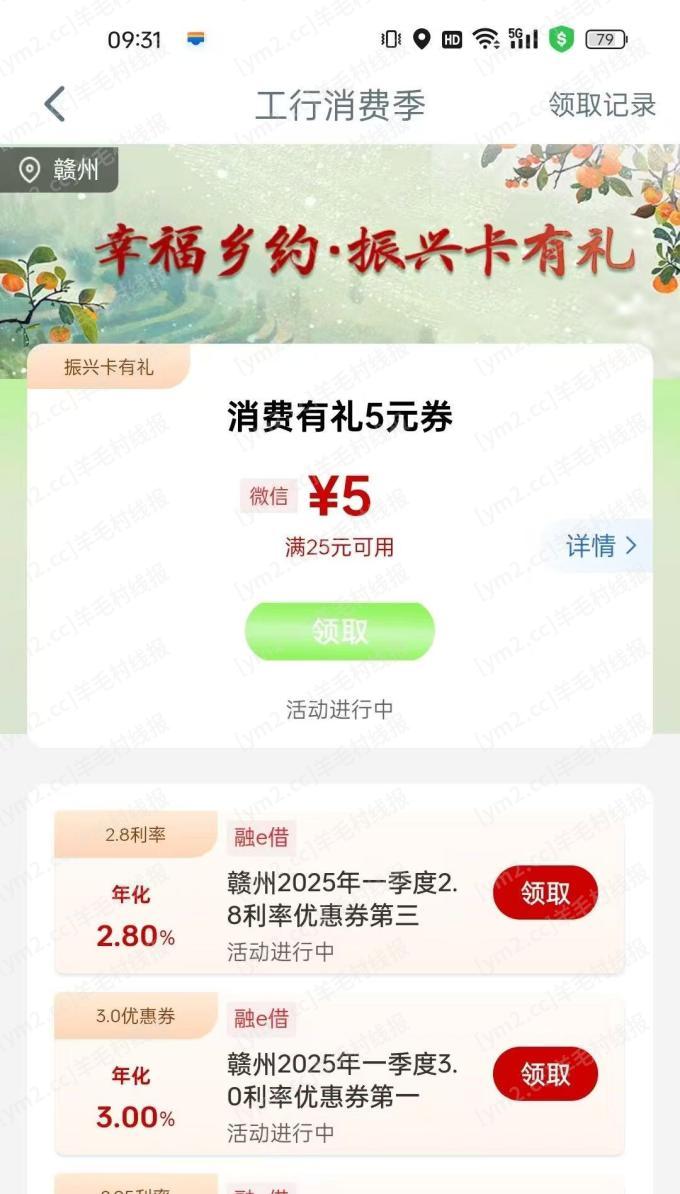Claim the 3.00% 利率优惠券第一 coupon
Viewport: 680px width, 1194px height.
click(545, 1074)
